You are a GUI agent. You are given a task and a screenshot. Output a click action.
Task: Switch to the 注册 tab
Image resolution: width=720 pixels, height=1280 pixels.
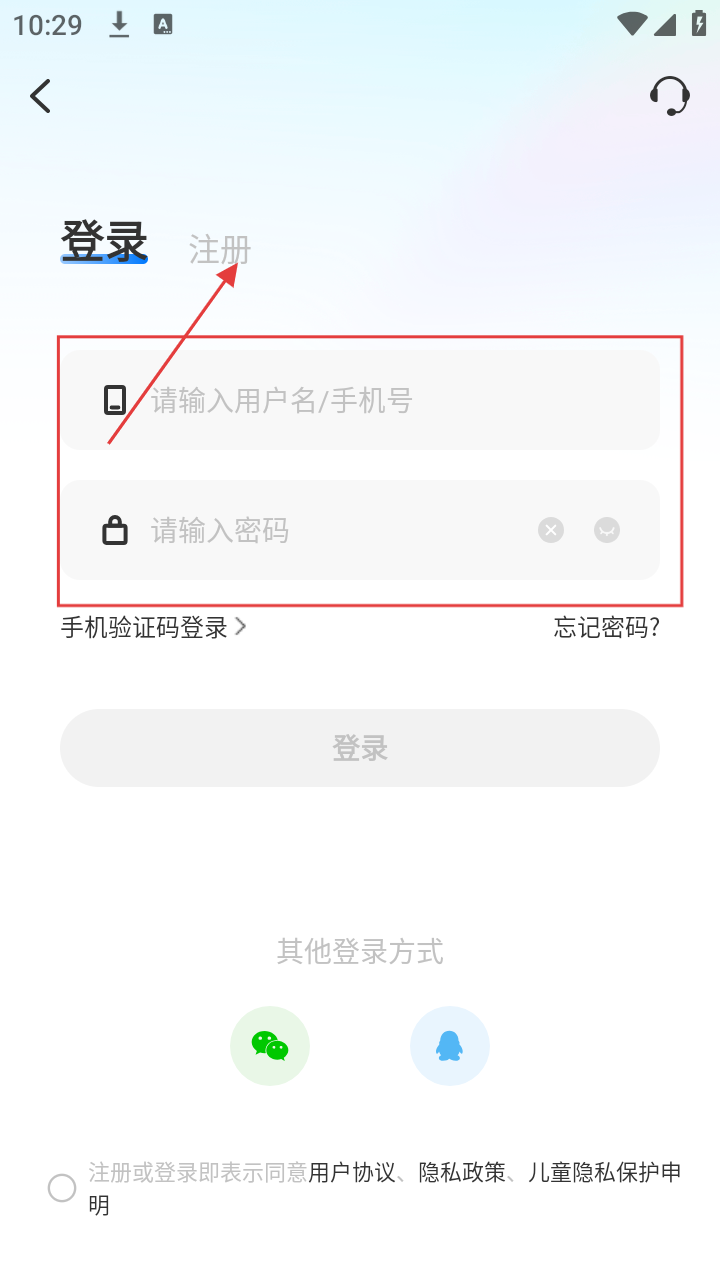click(x=220, y=250)
